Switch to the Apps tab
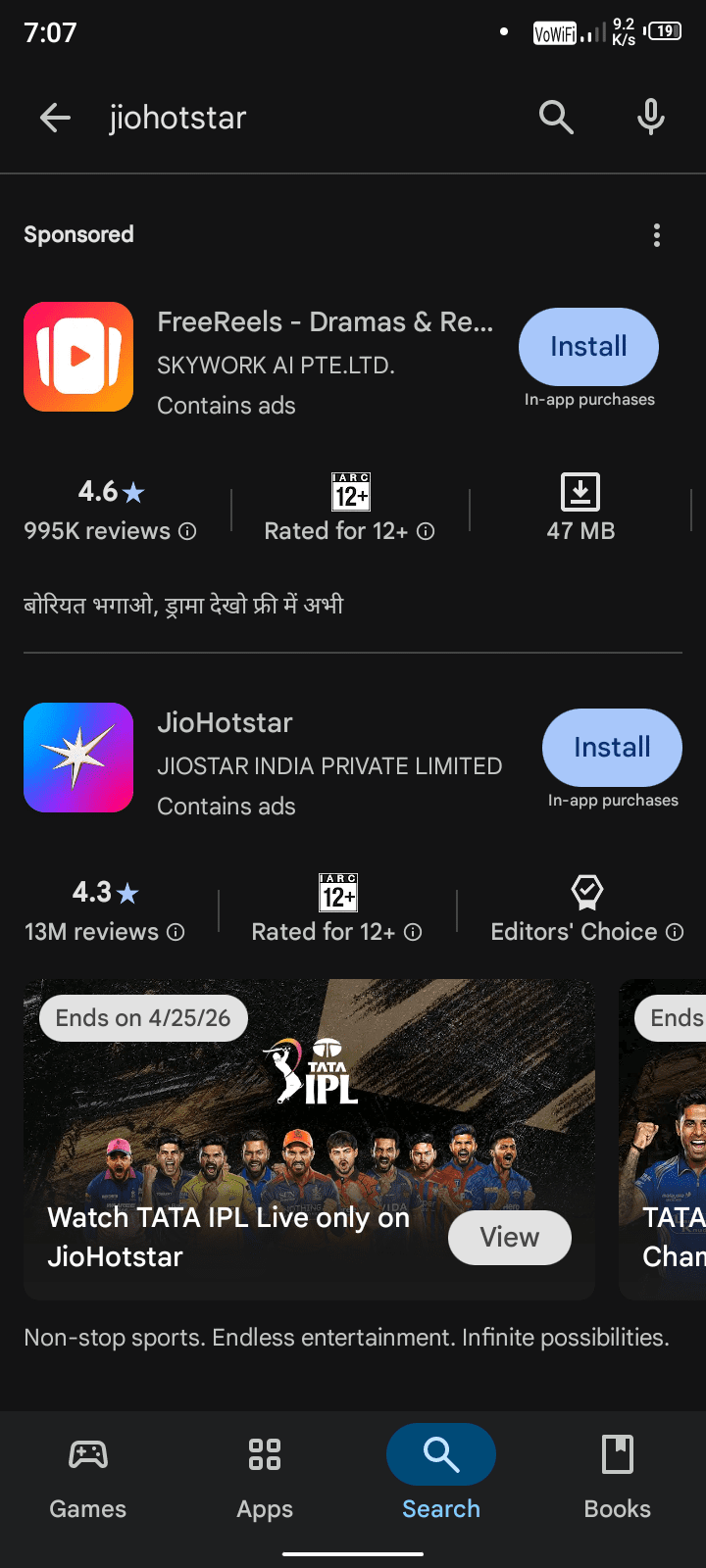The width and height of the screenshot is (706, 1568). 265,1470
